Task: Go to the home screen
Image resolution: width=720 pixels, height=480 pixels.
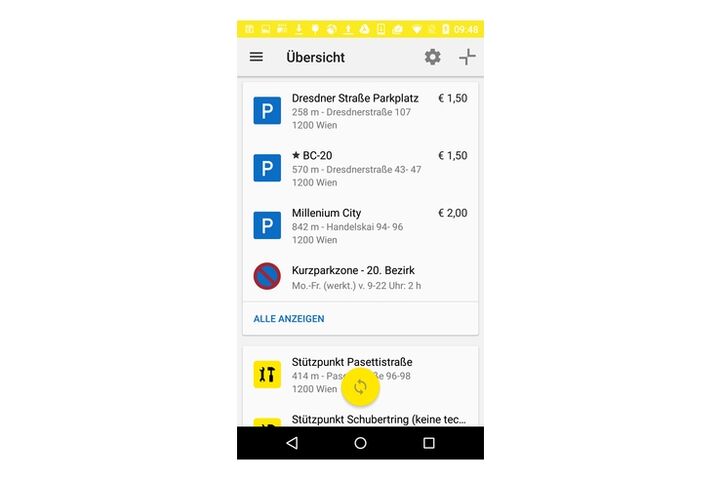Action: (x=360, y=443)
